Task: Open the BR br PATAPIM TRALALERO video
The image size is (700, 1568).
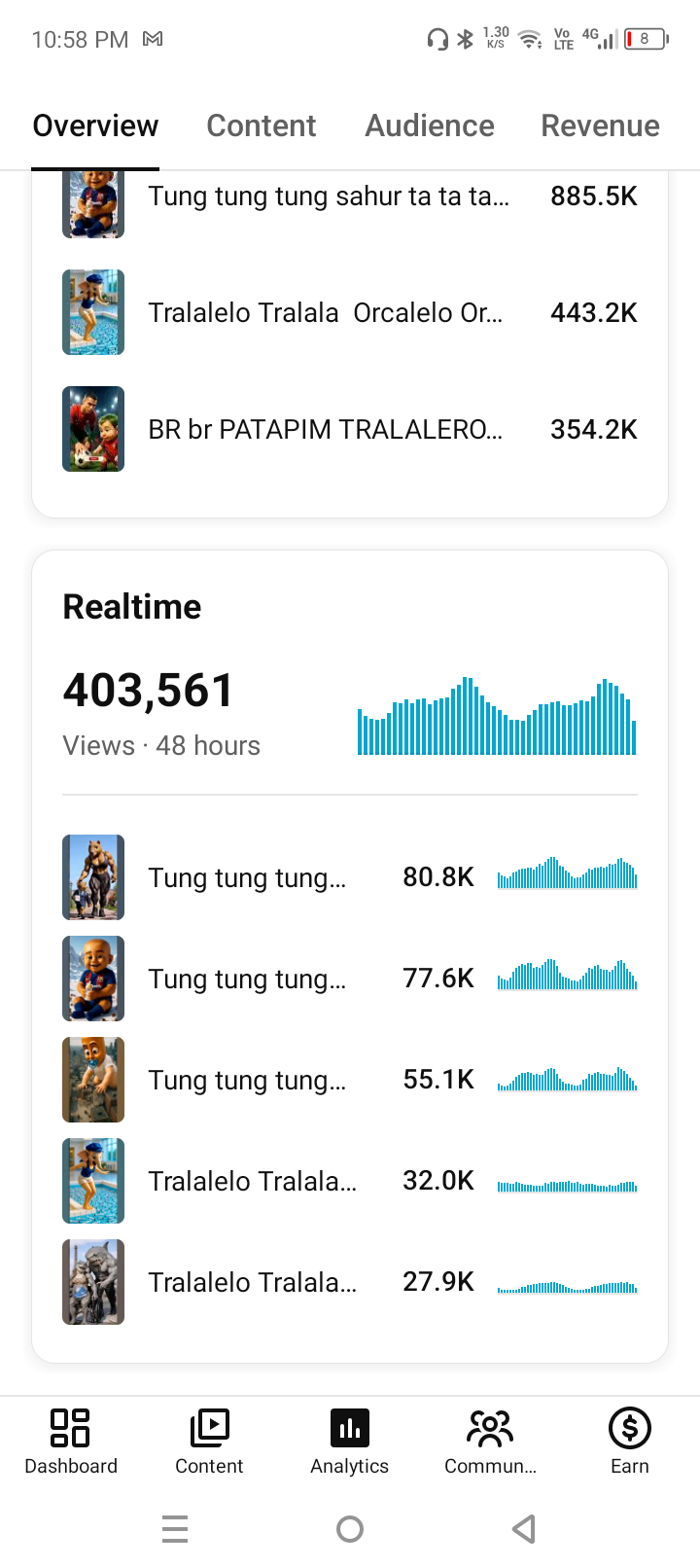Action: [x=350, y=429]
